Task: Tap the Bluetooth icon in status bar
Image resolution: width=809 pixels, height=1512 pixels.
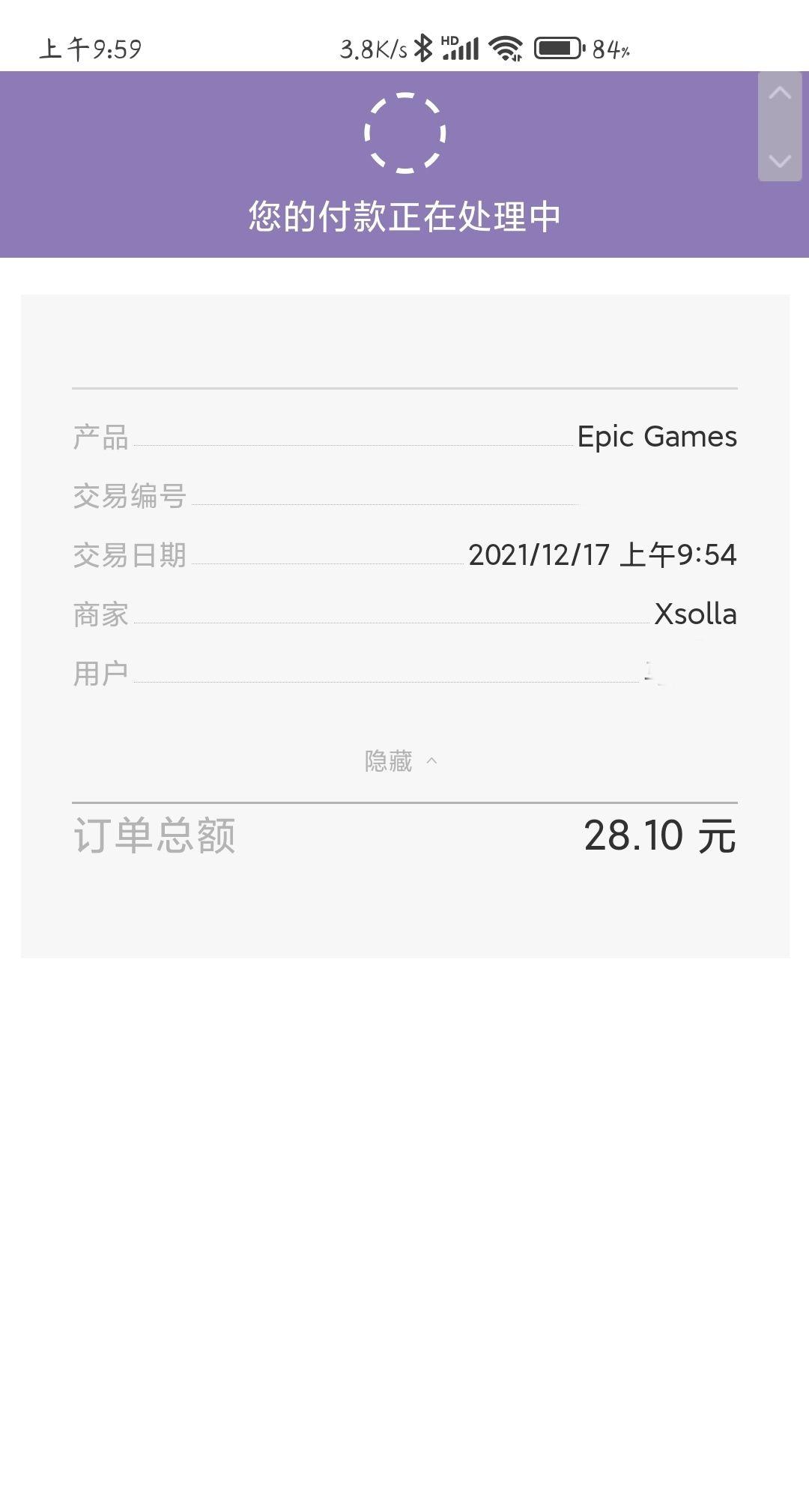Action: pos(425,46)
